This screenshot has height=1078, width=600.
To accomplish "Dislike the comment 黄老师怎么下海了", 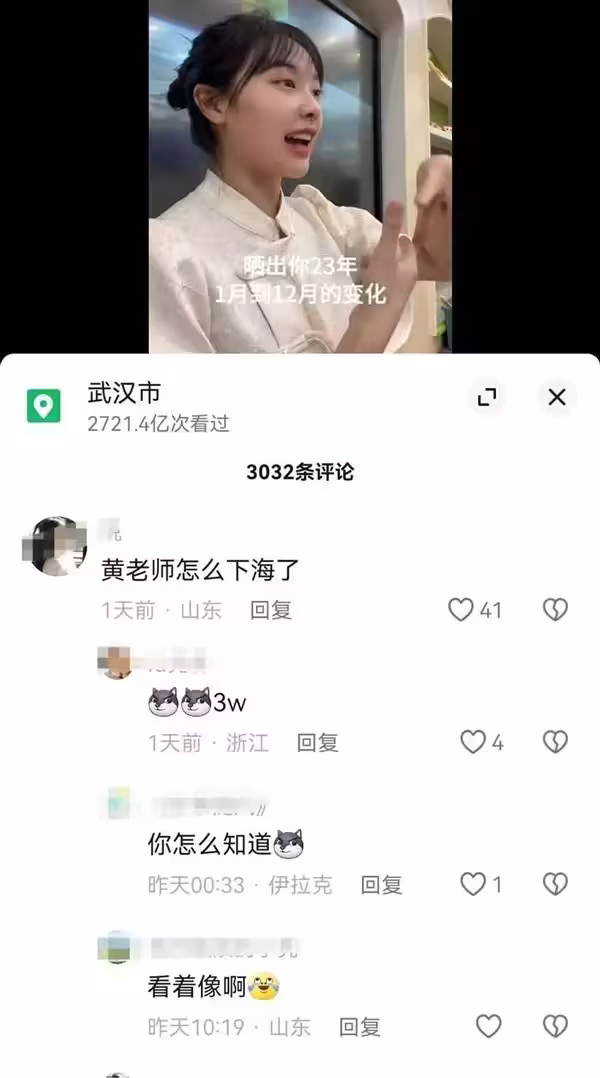I will click(555, 609).
